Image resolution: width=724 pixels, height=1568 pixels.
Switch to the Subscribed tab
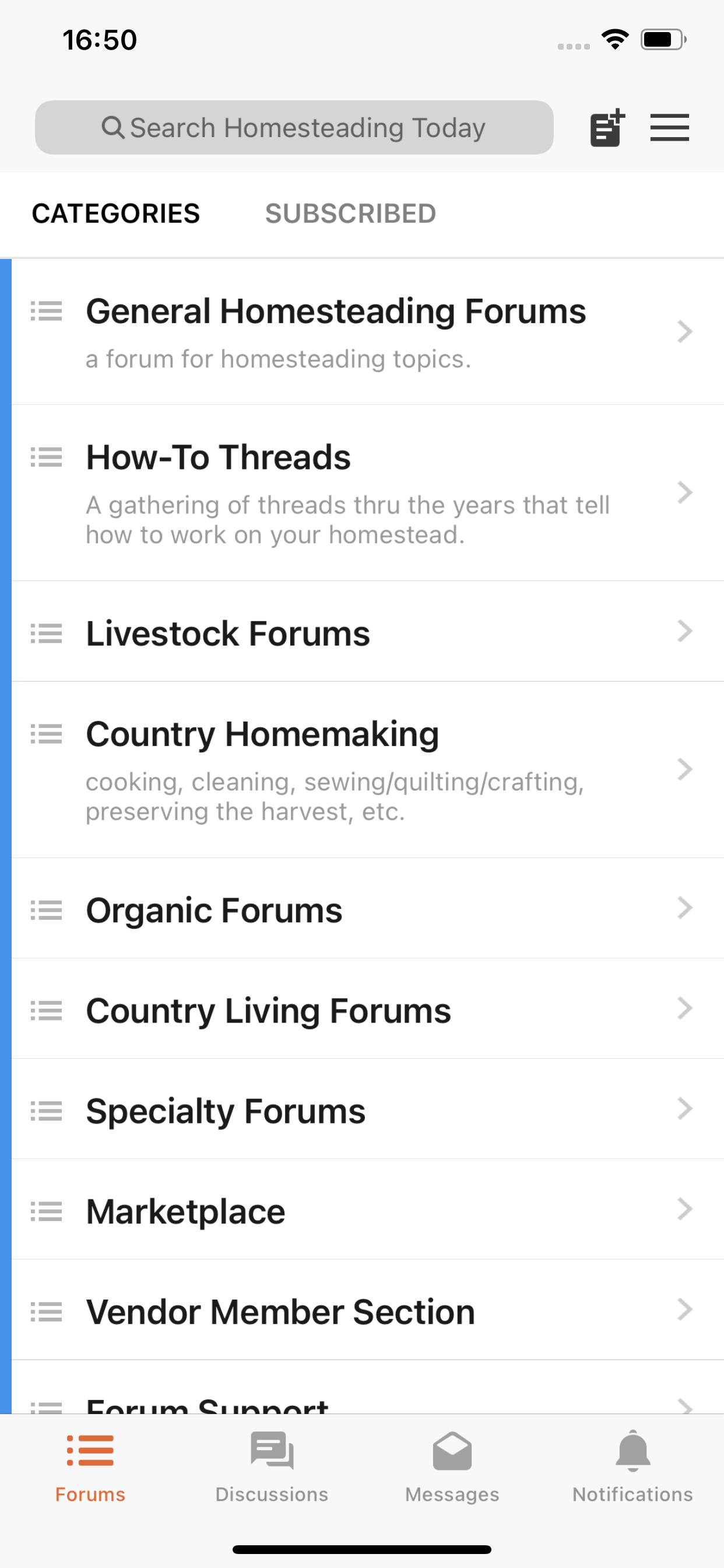350,213
